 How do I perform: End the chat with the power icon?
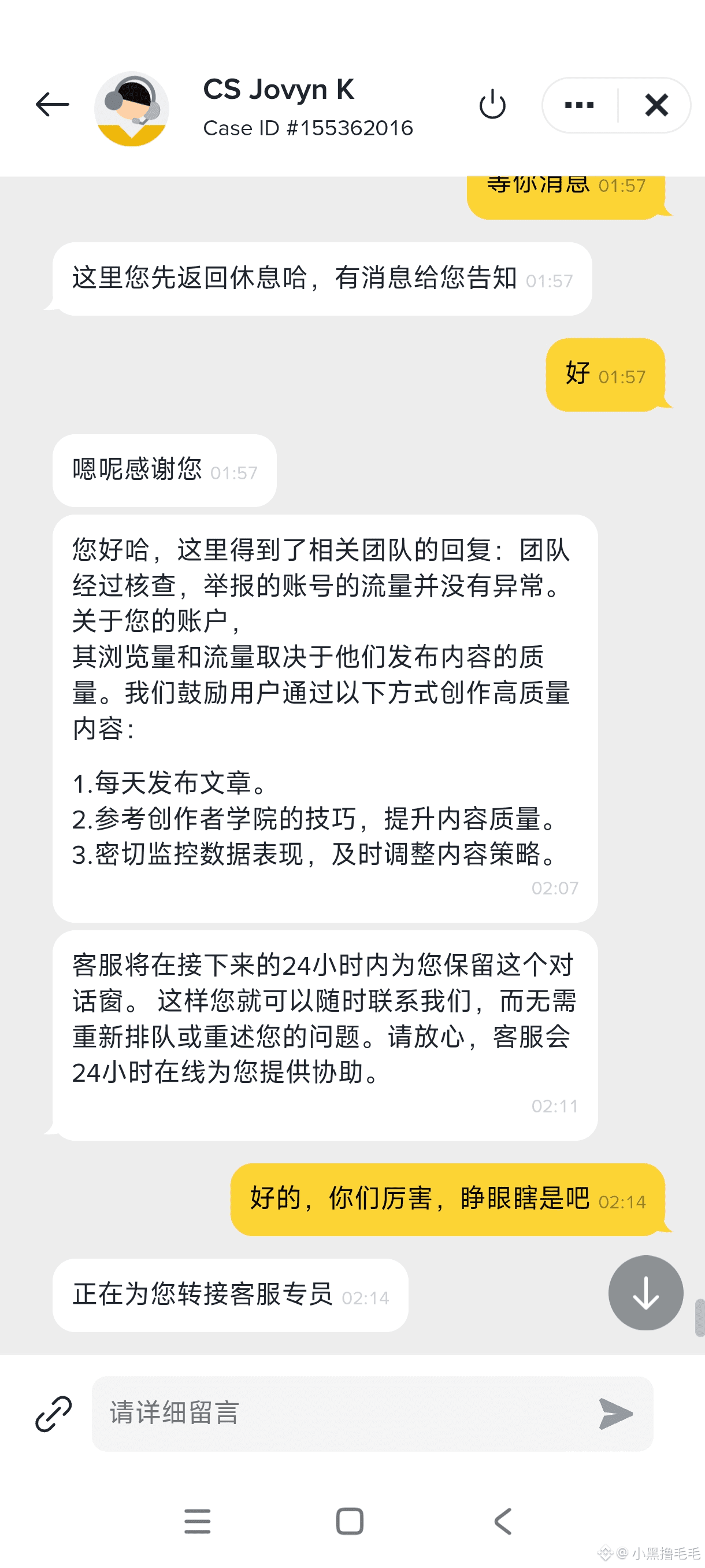492,105
